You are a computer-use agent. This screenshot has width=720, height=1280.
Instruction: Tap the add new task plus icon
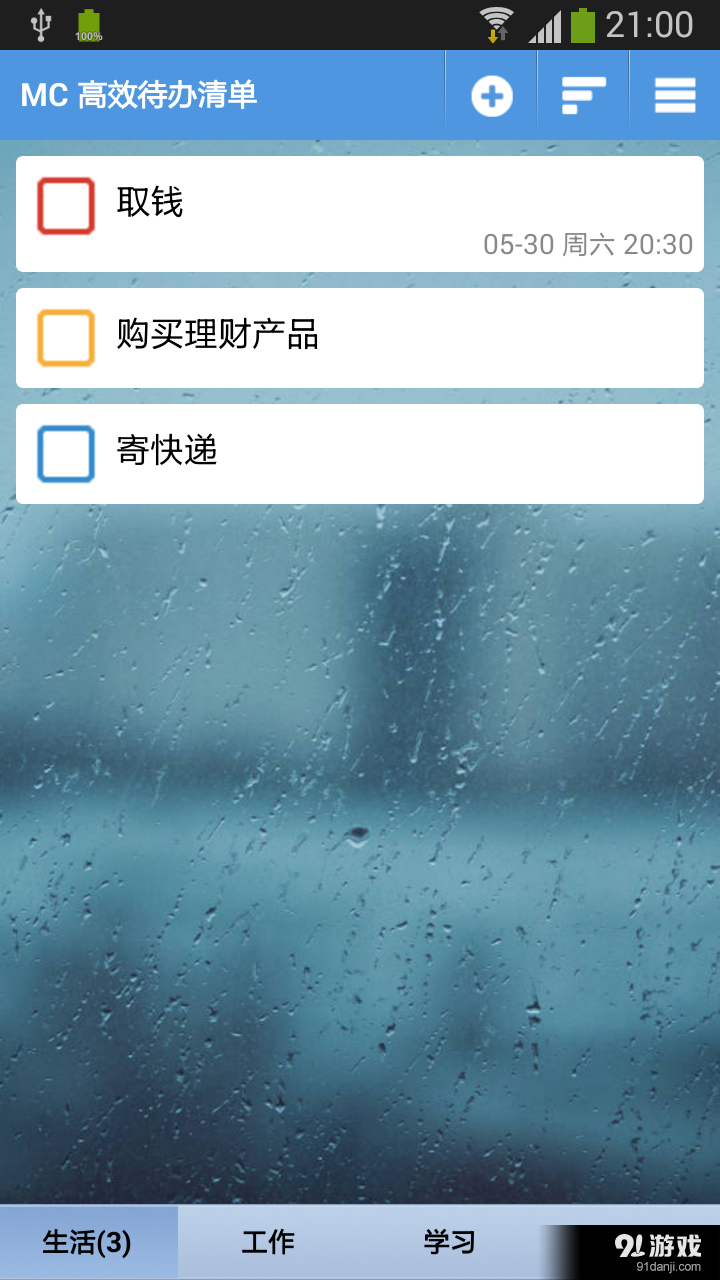click(490, 95)
